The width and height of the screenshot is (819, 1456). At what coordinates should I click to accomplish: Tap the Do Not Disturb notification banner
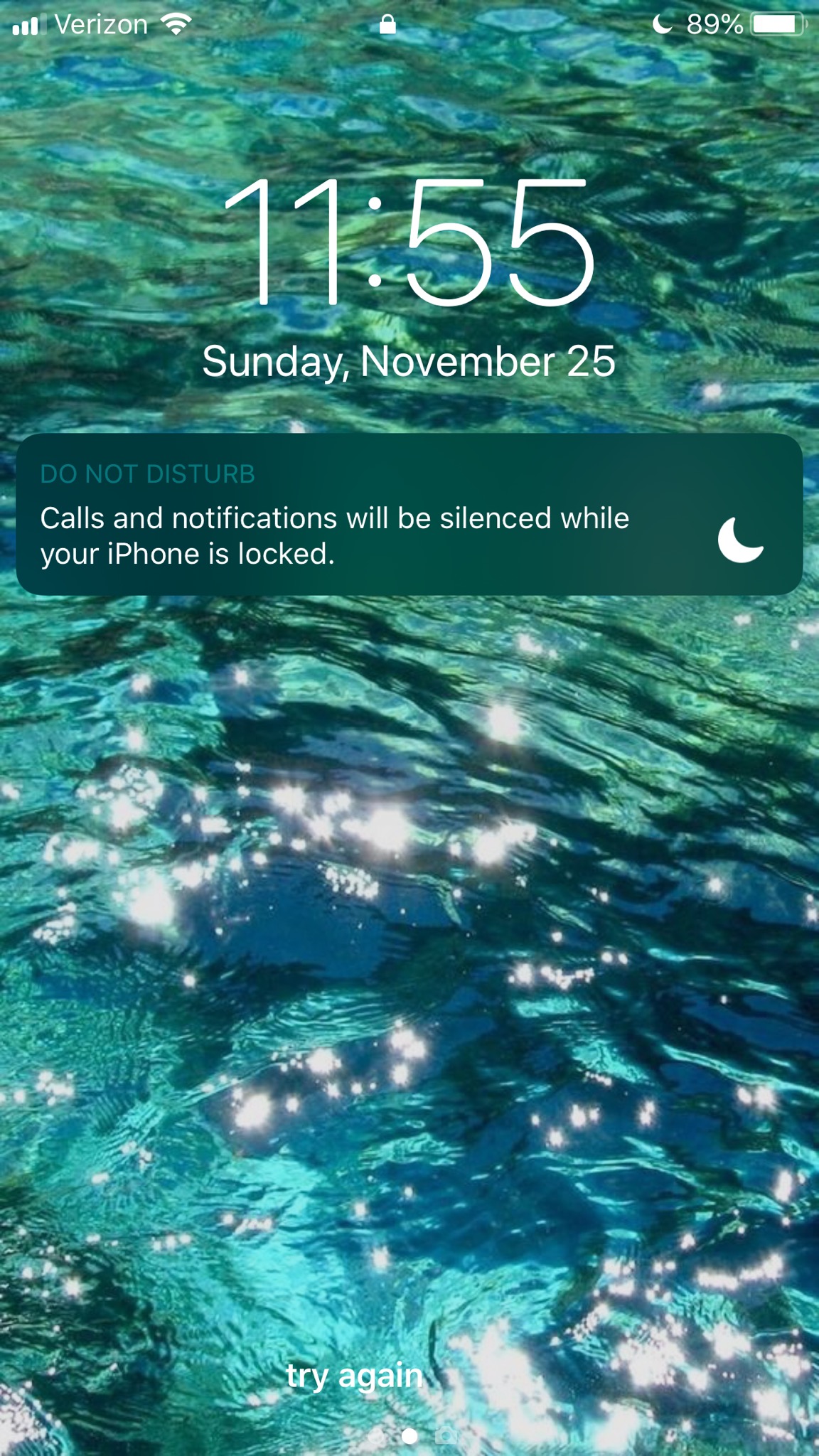(x=409, y=514)
